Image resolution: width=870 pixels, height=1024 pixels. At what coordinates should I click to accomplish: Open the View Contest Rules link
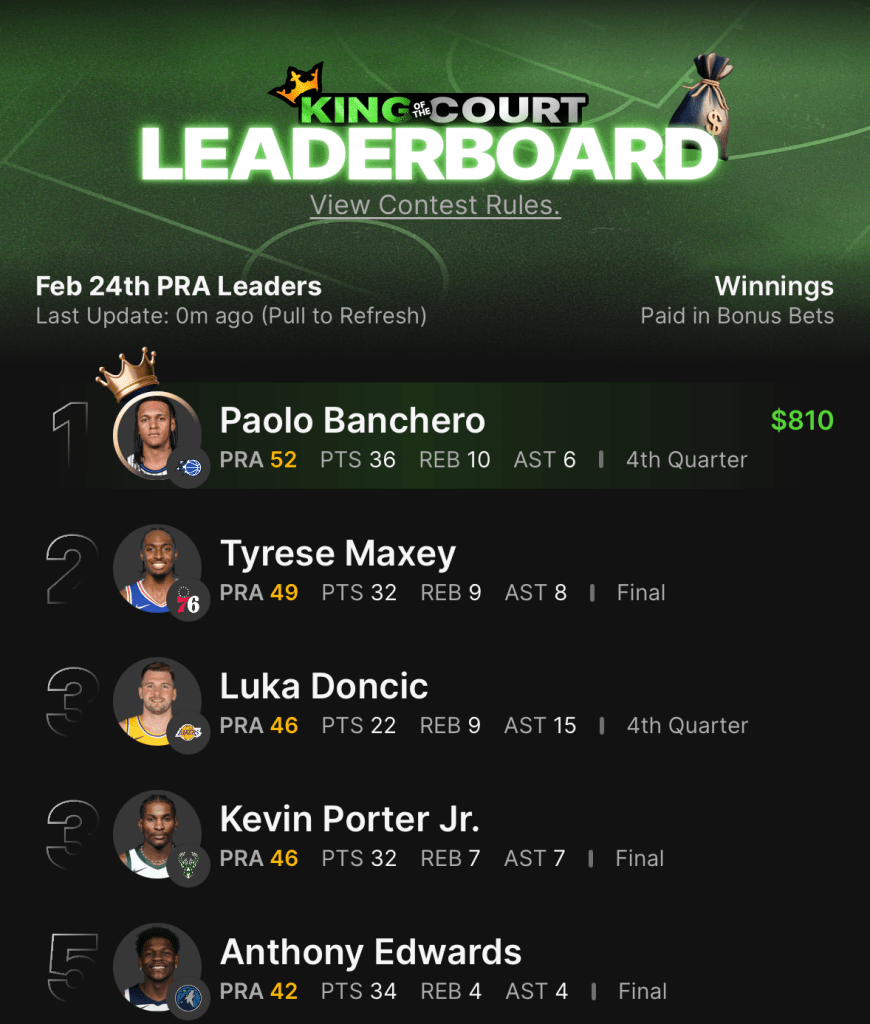(x=435, y=205)
